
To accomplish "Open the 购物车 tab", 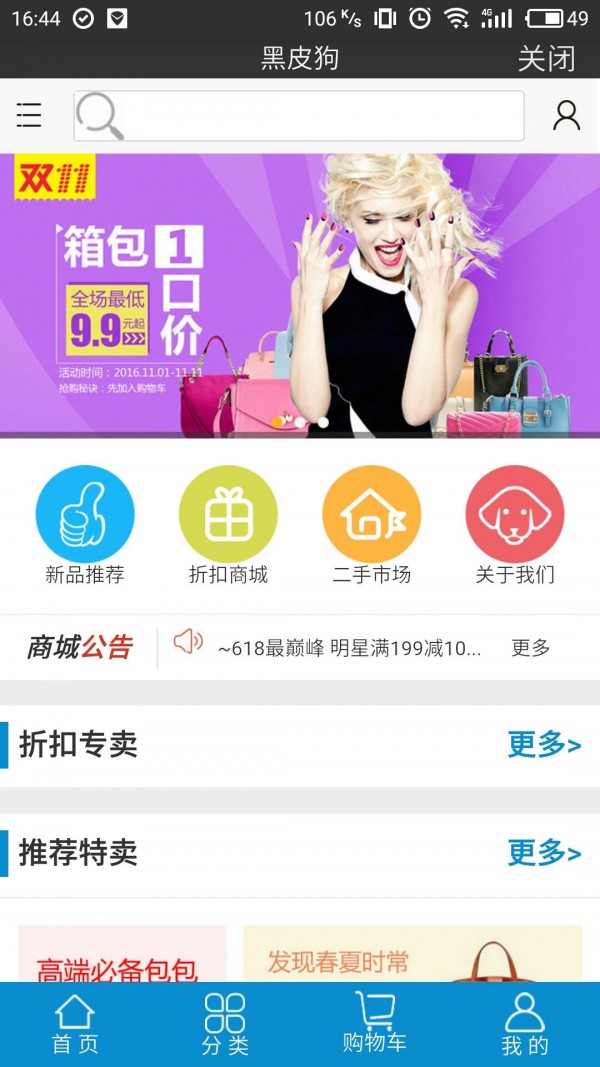I will pos(375,1024).
